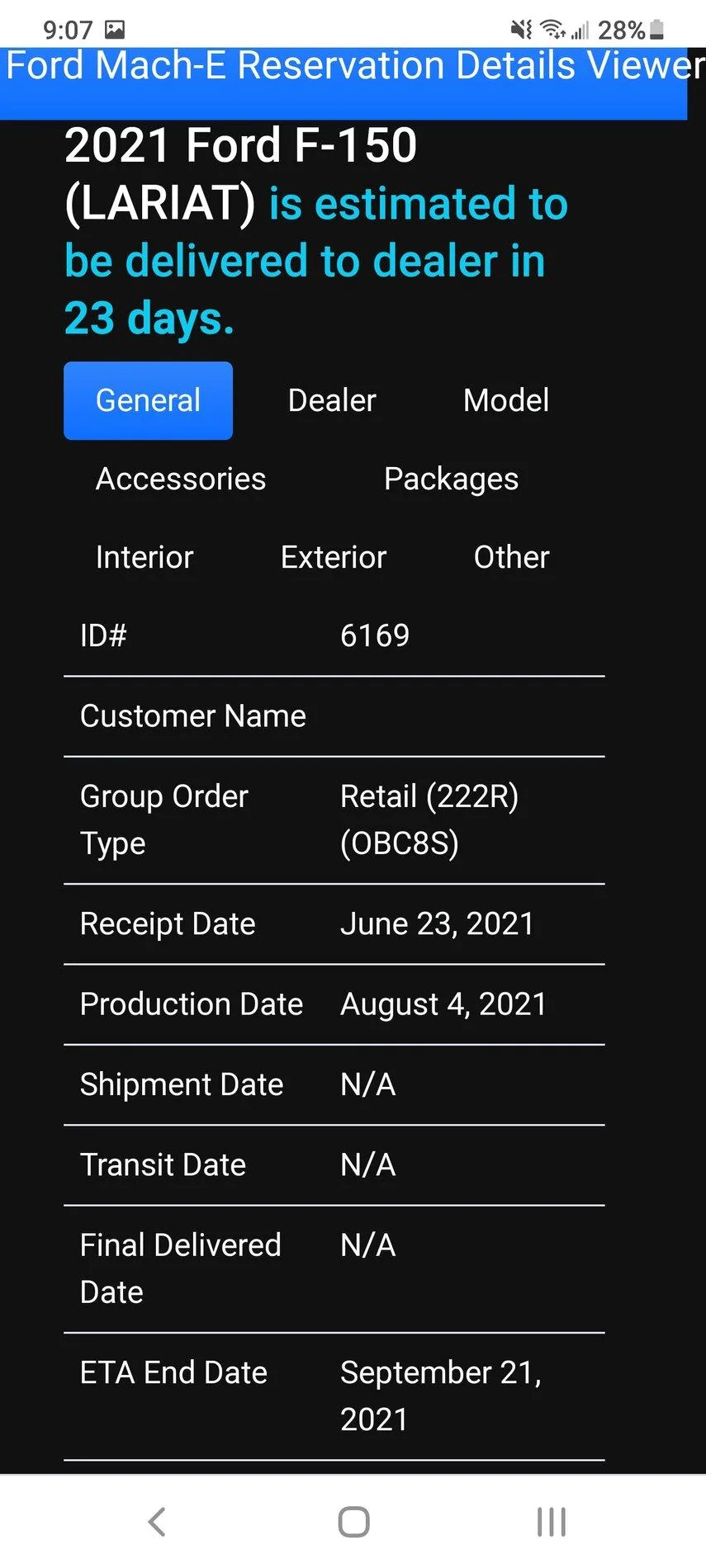Tap the system back button
The width and height of the screenshot is (706, 1568).
click(x=157, y=1521)
